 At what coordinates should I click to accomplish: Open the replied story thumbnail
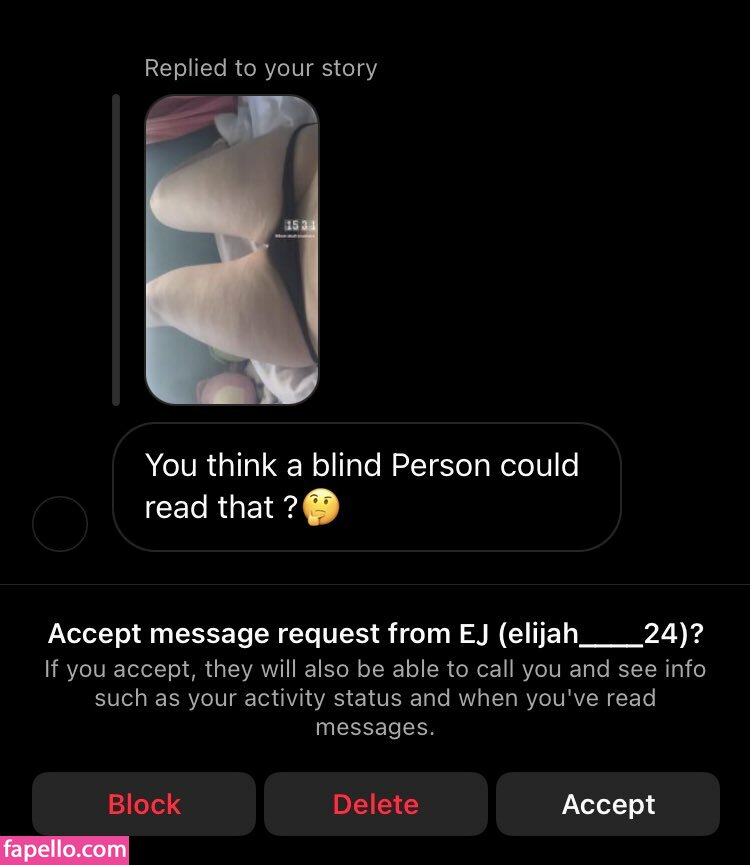(x=232, y=250)
